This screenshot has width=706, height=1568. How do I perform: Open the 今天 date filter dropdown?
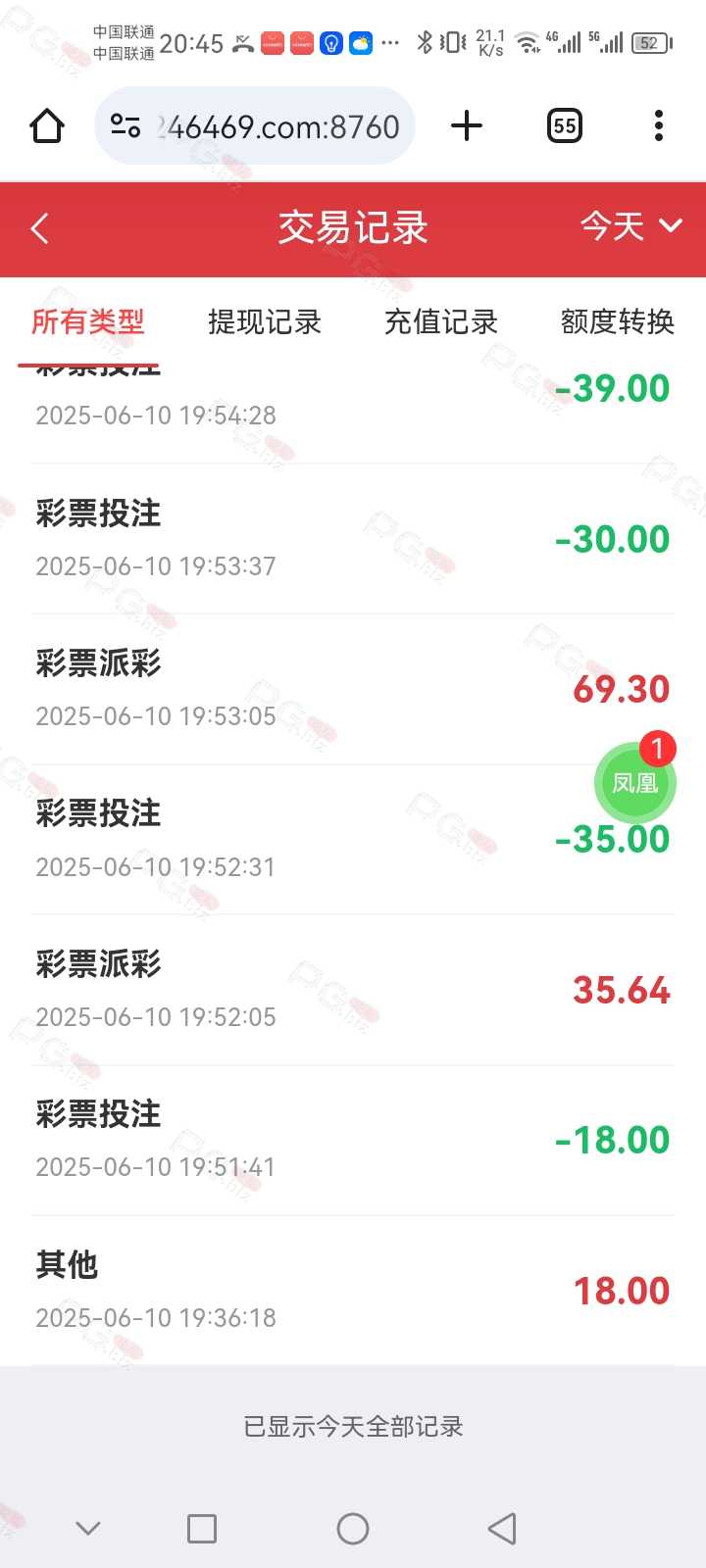(x=630, y=226)
